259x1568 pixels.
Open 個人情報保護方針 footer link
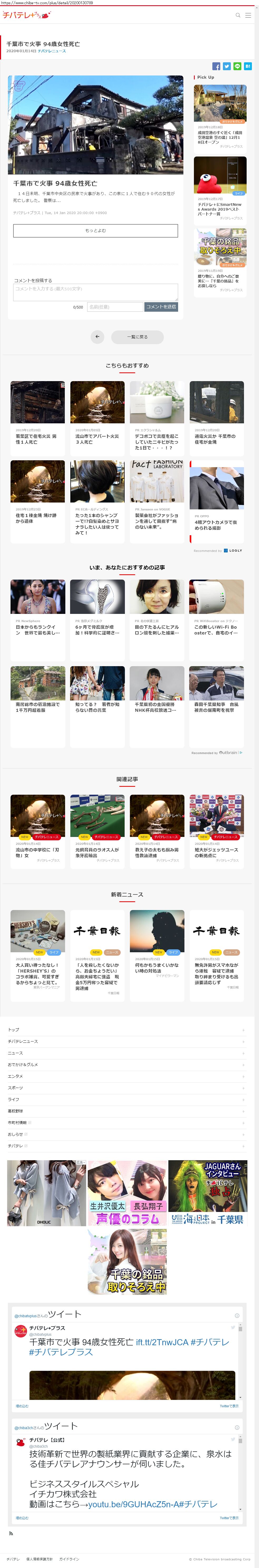pyautogui.click(x=40, y=1559)
